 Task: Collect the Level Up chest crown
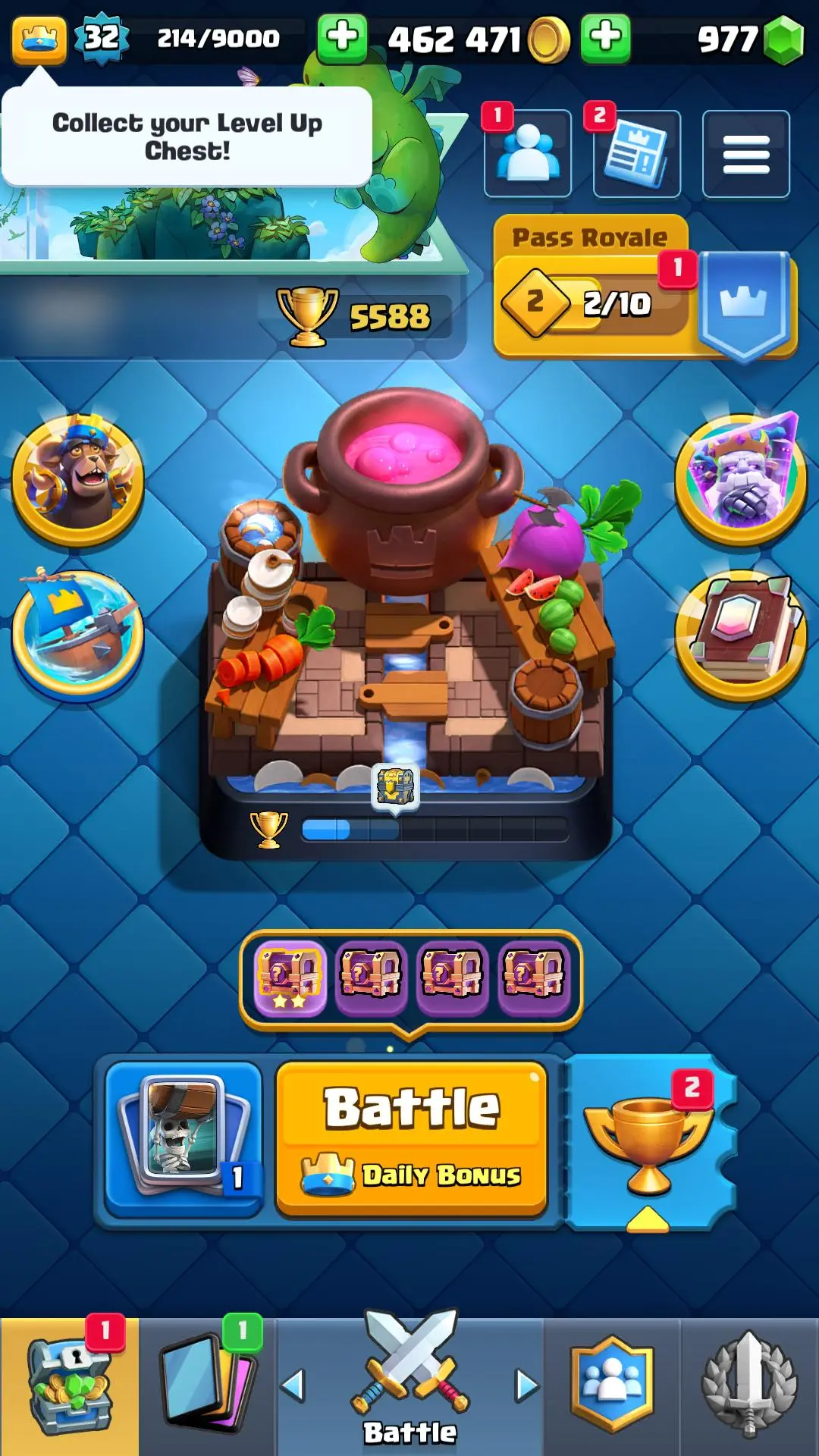pos(39,38)
